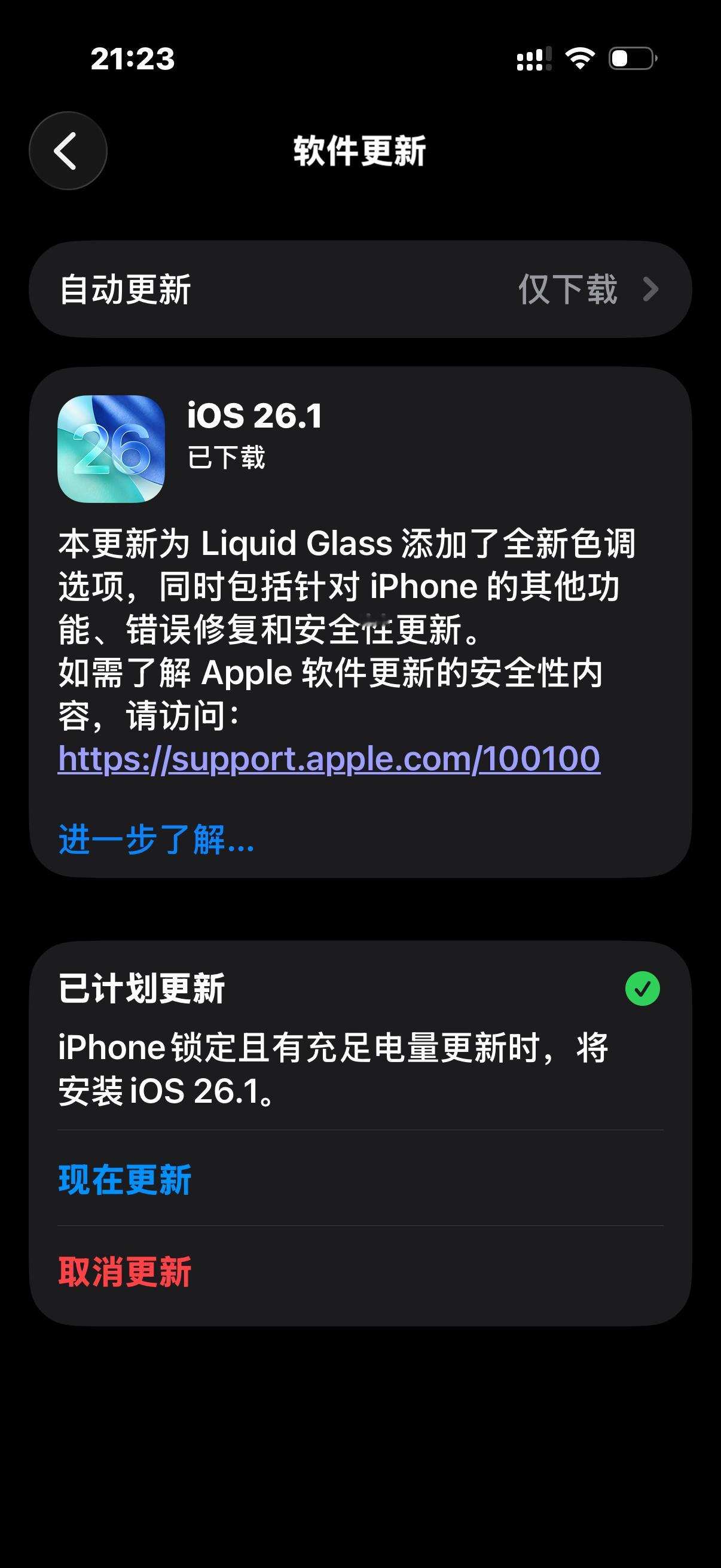Viewport: 721px width, 1568px height.
Task: Tap the chevron next to 仅下载
Action: click(652, 291)
